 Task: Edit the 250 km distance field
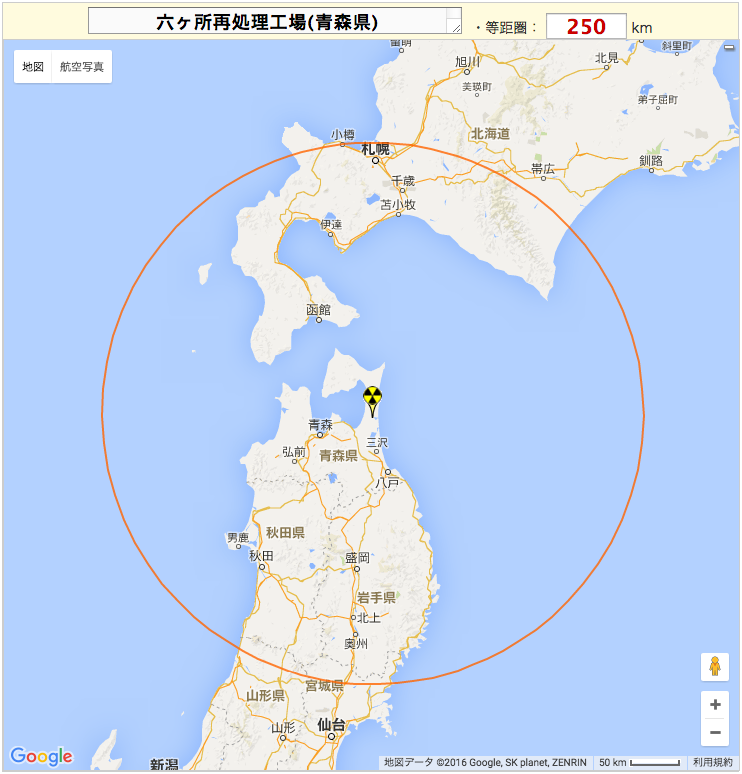[586, 27]
